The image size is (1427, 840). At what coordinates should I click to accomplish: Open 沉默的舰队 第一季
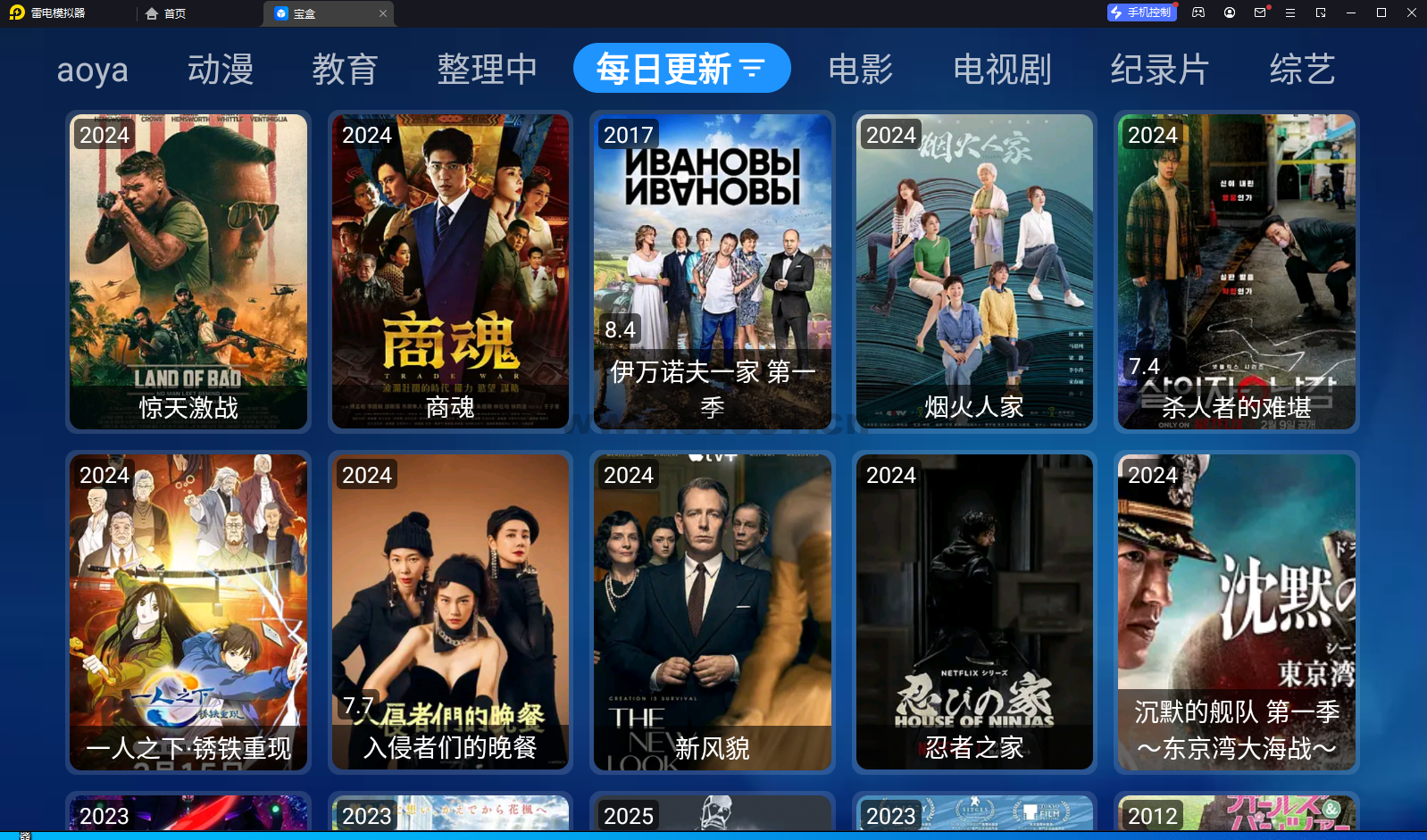pyautogui.click(x=1237, y=612)
